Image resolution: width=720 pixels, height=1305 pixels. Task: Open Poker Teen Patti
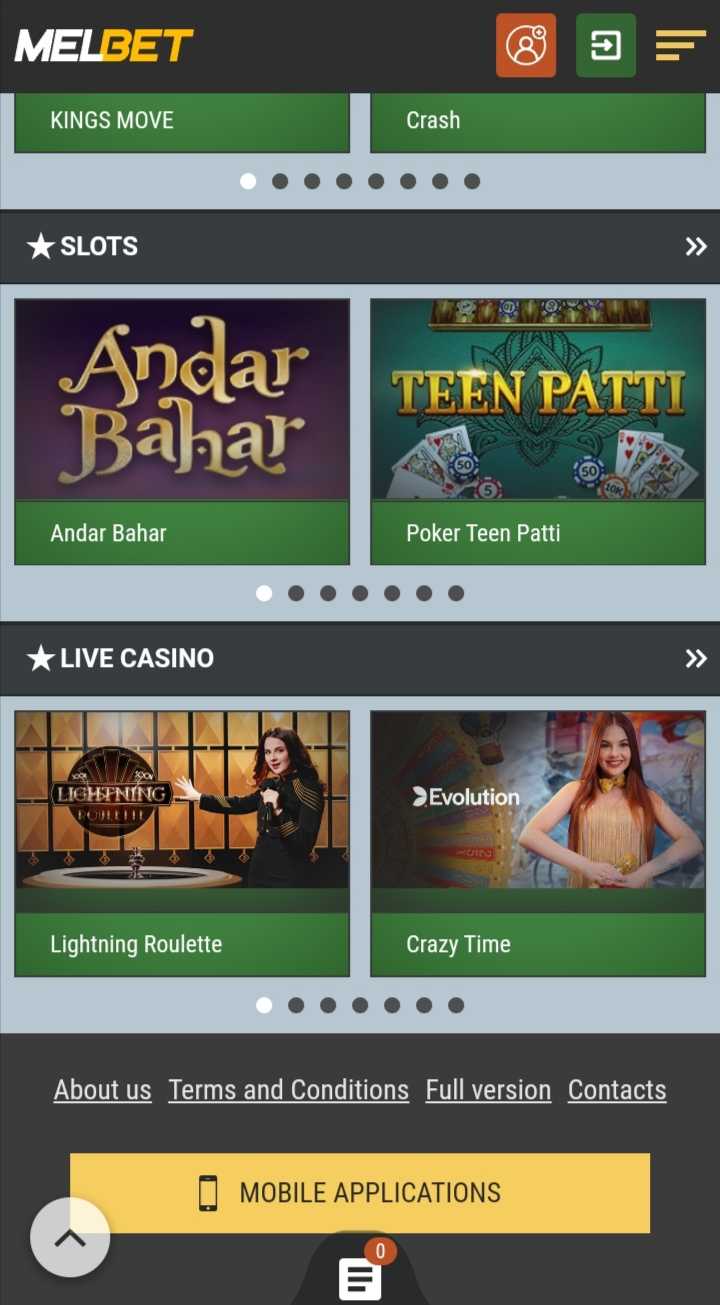pyautogui.click(x=538, y=430)
